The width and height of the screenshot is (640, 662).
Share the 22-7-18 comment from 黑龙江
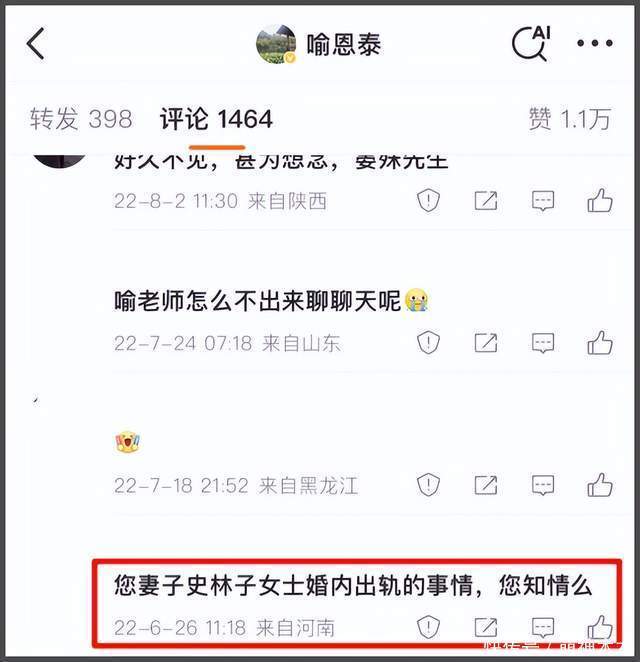tap(486, 486)
